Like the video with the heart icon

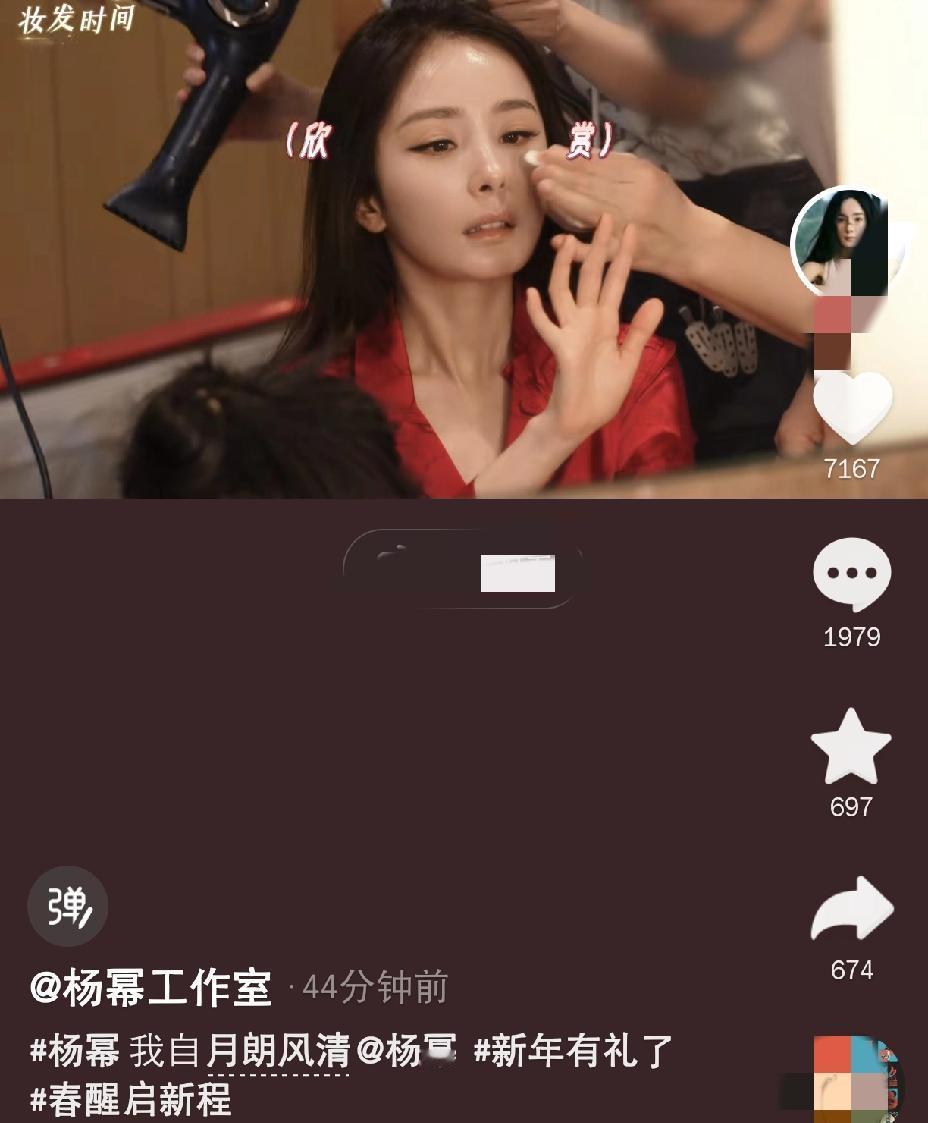pyautogui.click(x=854, y=406)
